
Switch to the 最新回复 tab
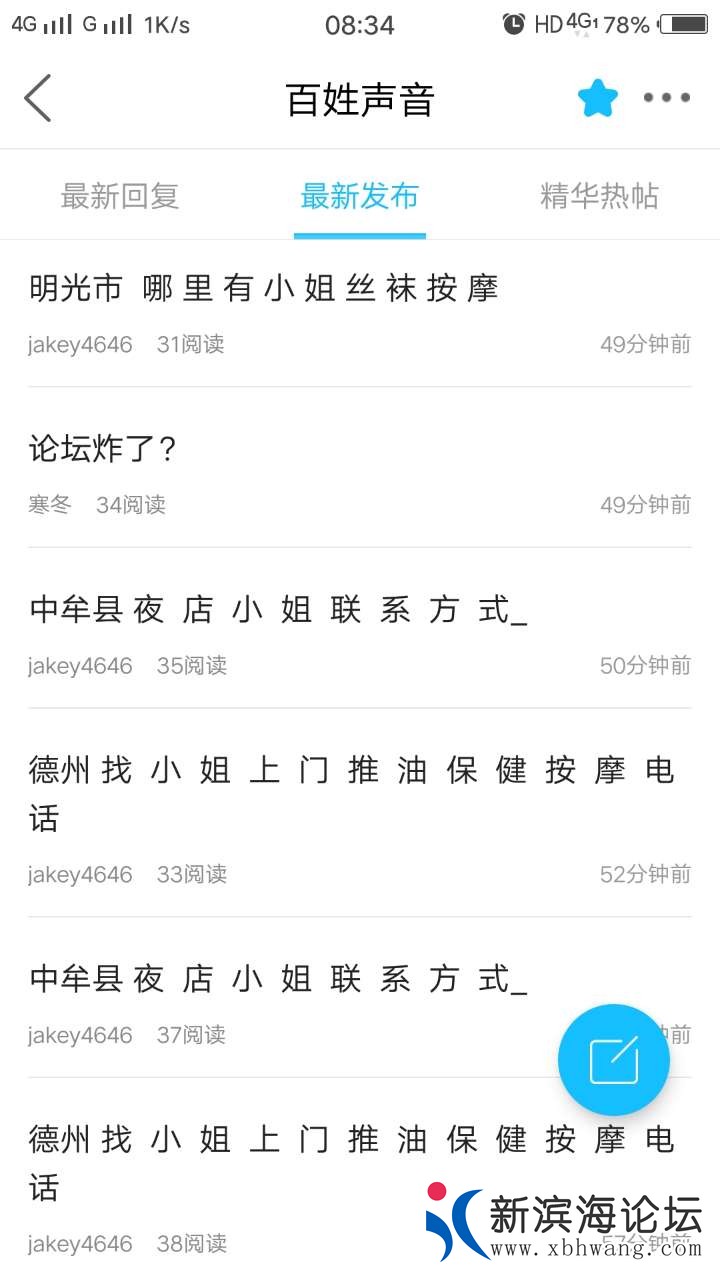120,196
